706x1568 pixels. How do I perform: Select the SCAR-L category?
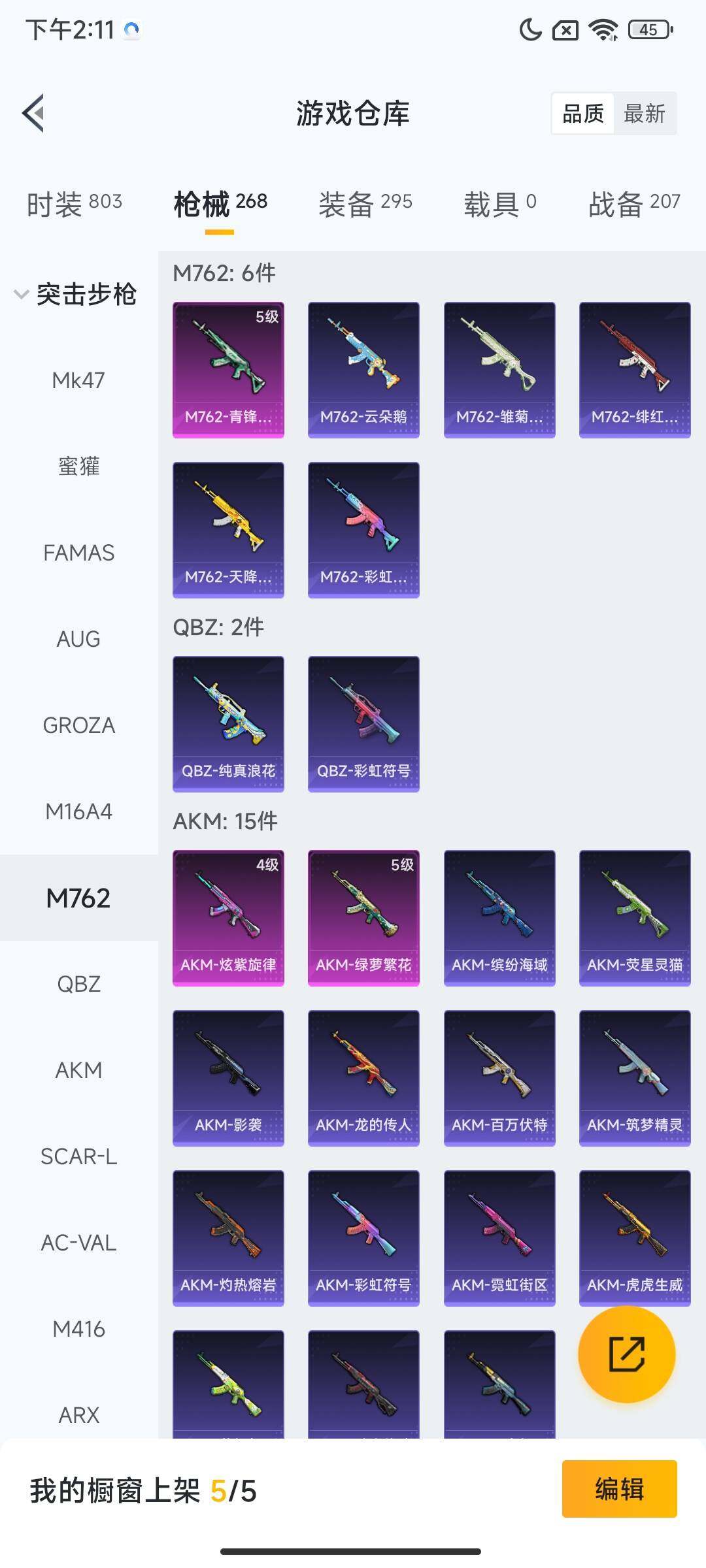[x=78, y=1156]
